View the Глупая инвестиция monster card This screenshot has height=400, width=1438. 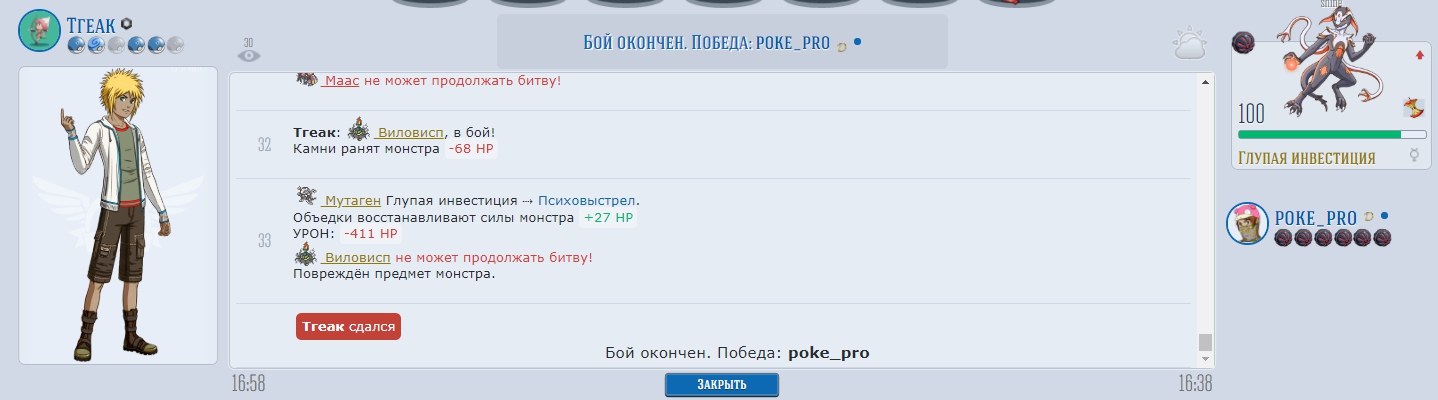click(1330, 100)
